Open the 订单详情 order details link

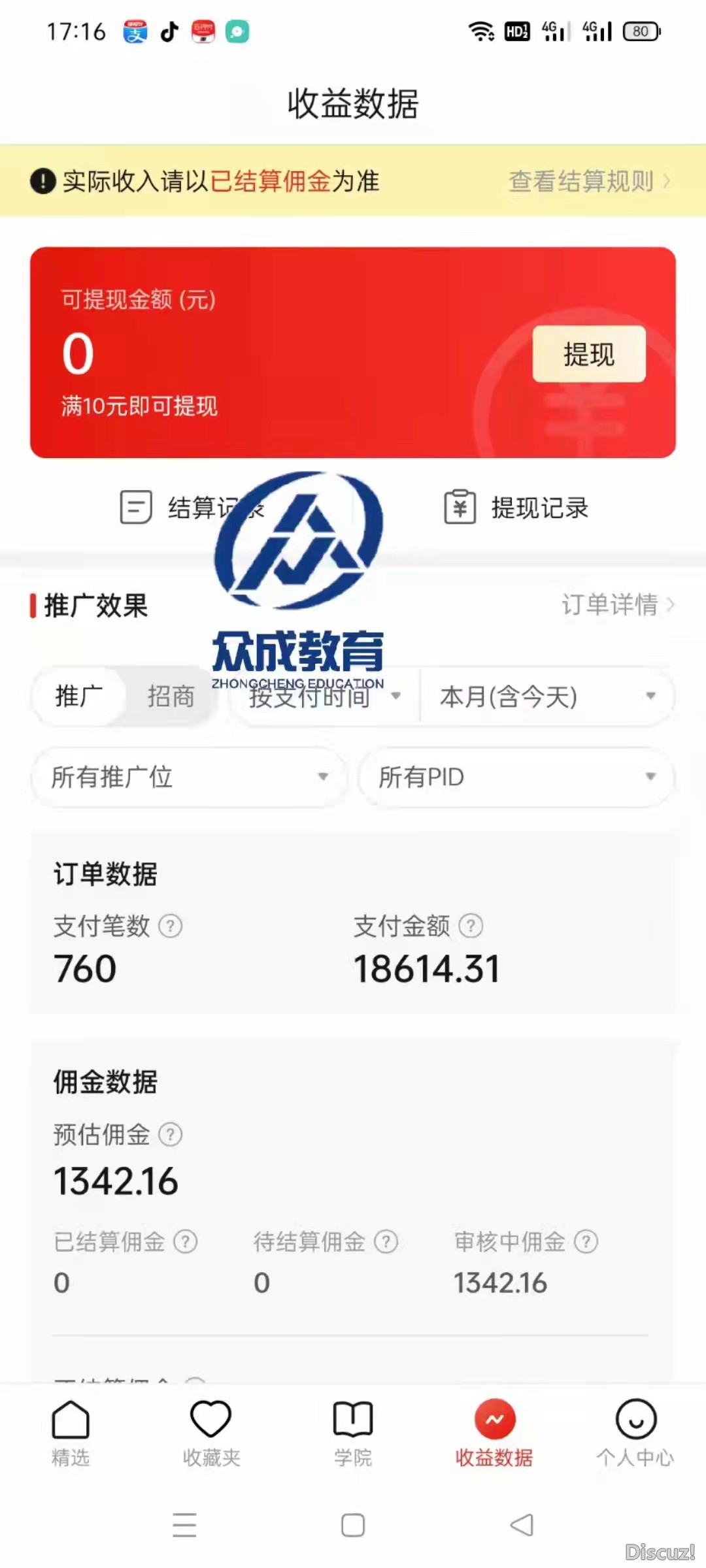[x=611, y=606]
